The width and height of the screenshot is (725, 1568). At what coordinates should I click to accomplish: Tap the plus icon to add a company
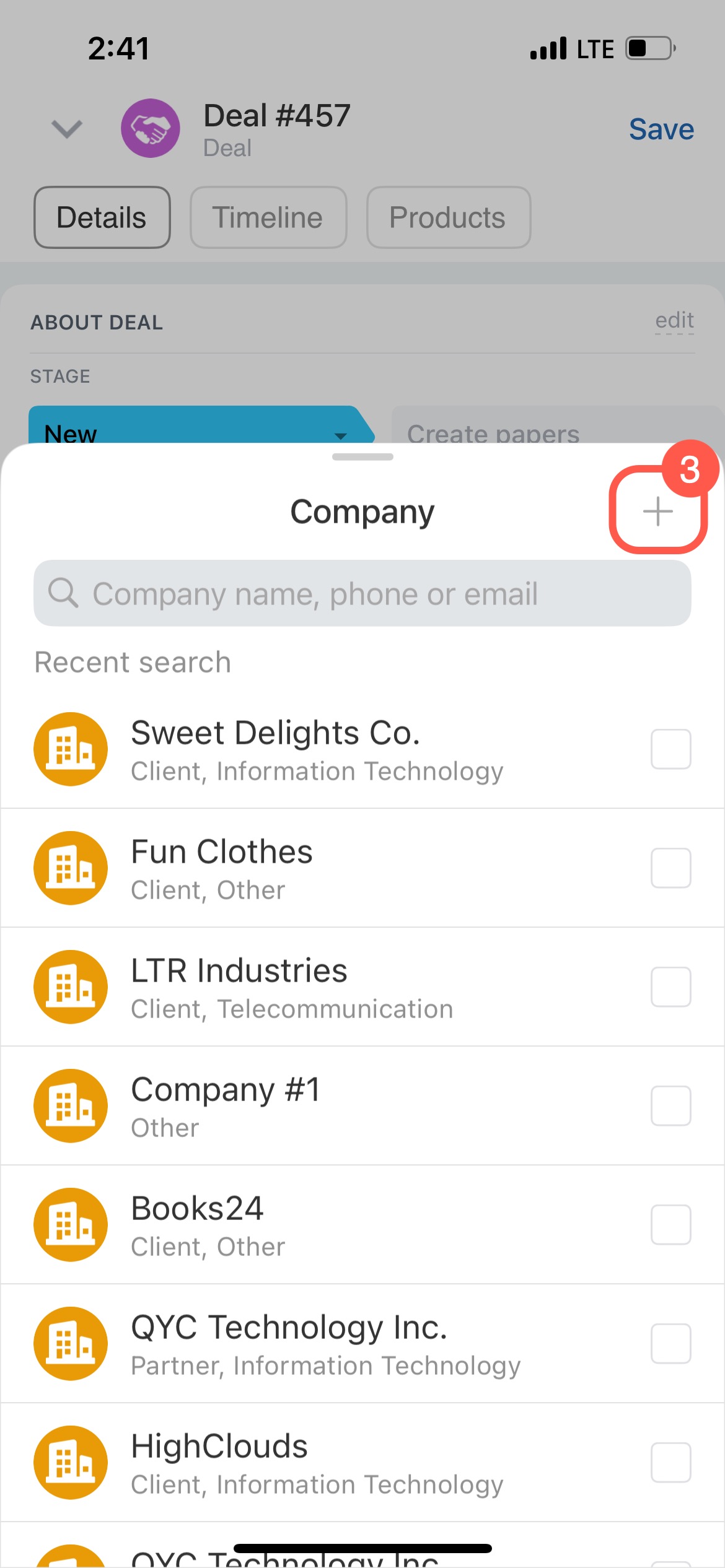657,512
